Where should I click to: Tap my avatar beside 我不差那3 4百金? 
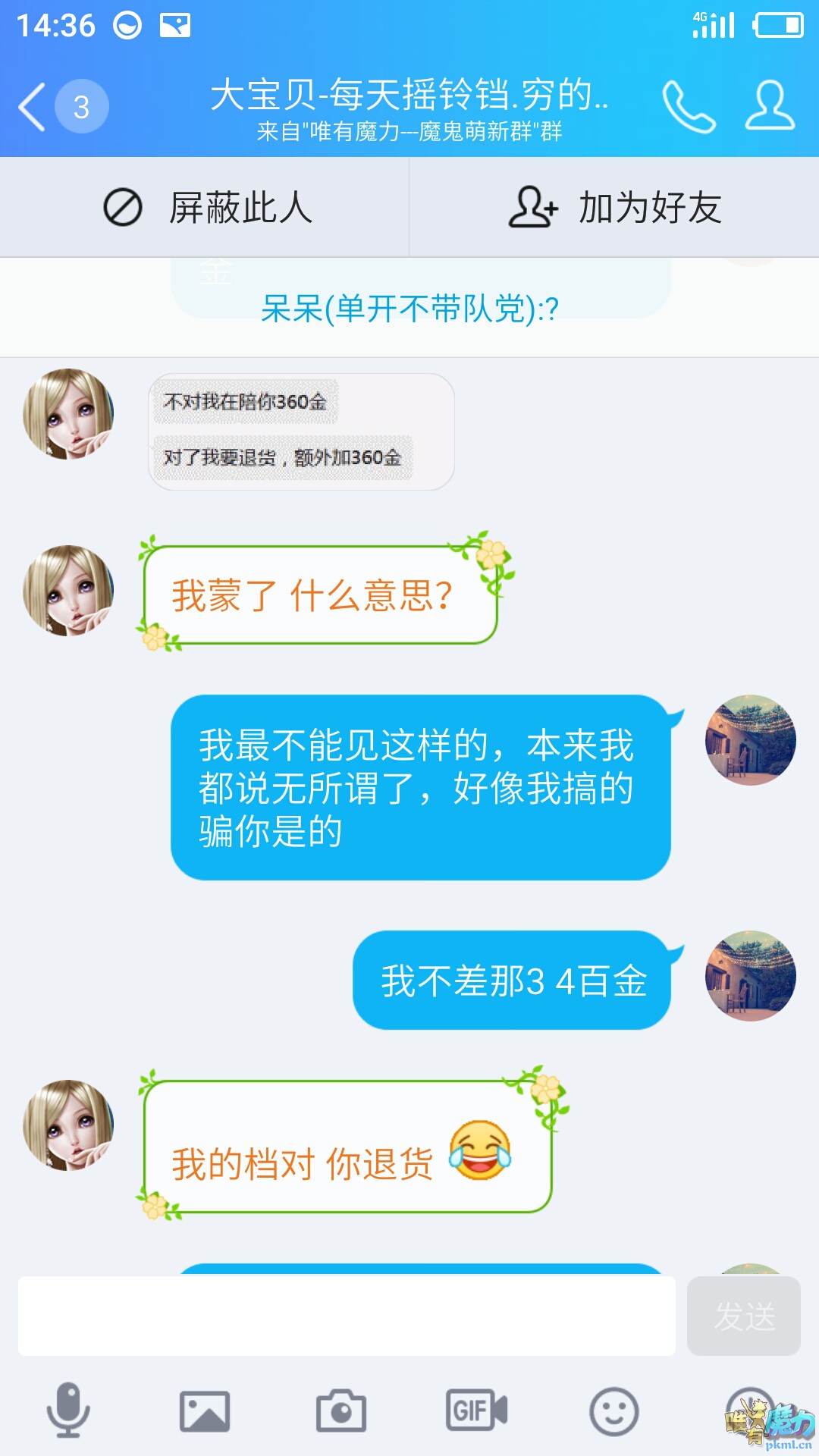[750, 976]
